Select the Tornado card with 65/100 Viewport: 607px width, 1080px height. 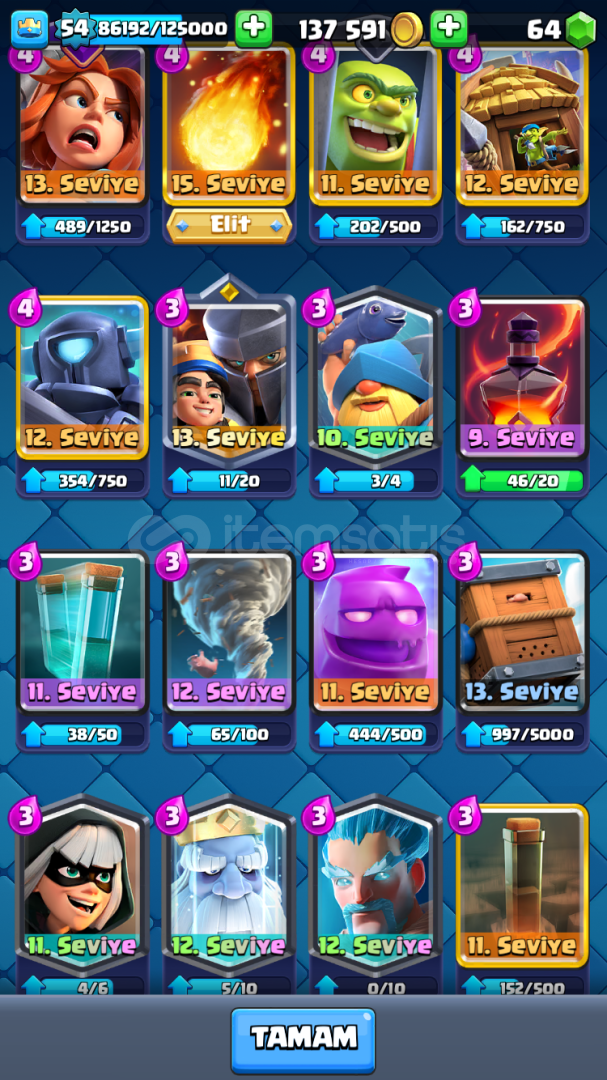coord(229,632)
